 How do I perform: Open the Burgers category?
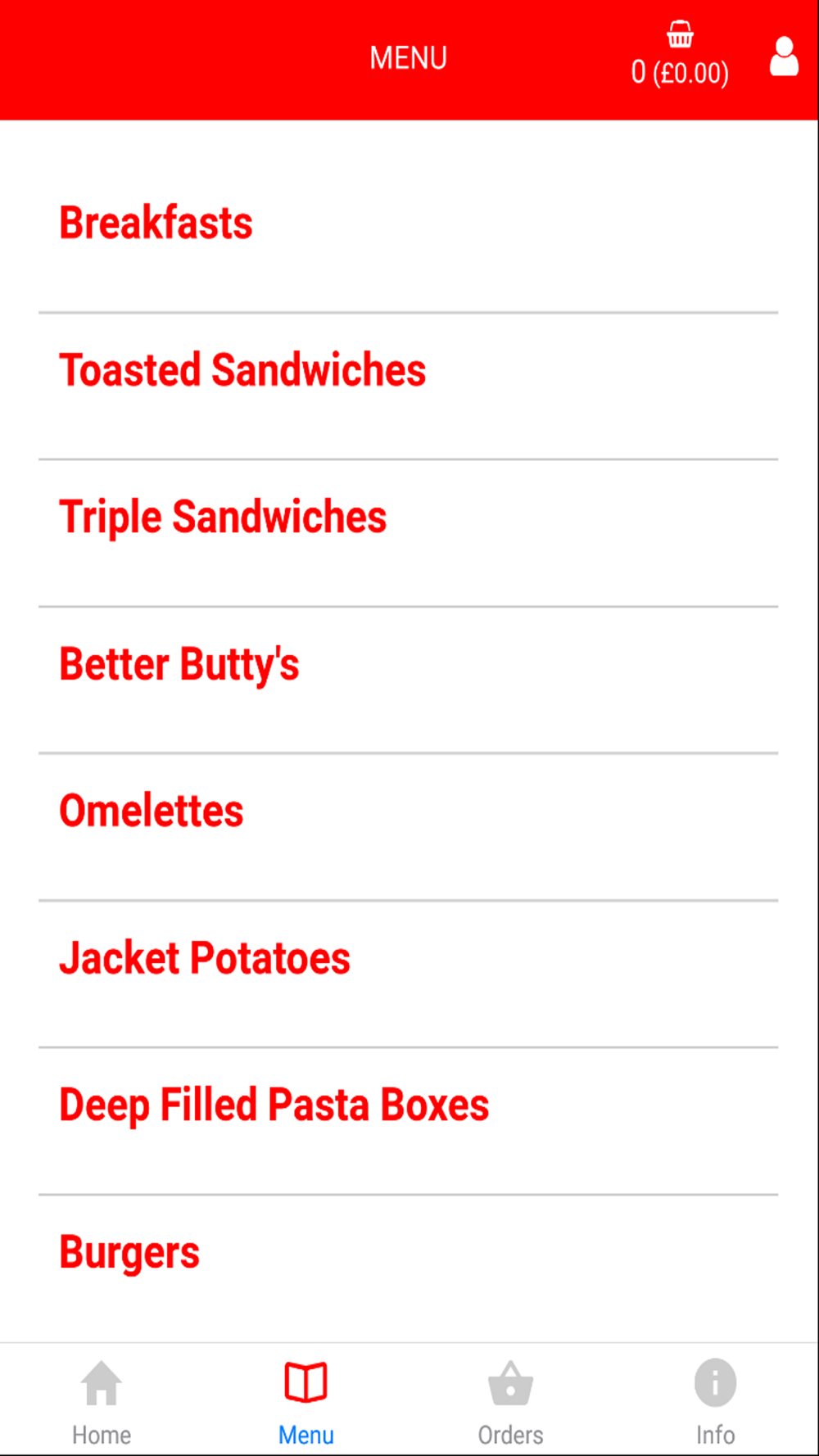pyautogui.click(x=408, y=1253)
